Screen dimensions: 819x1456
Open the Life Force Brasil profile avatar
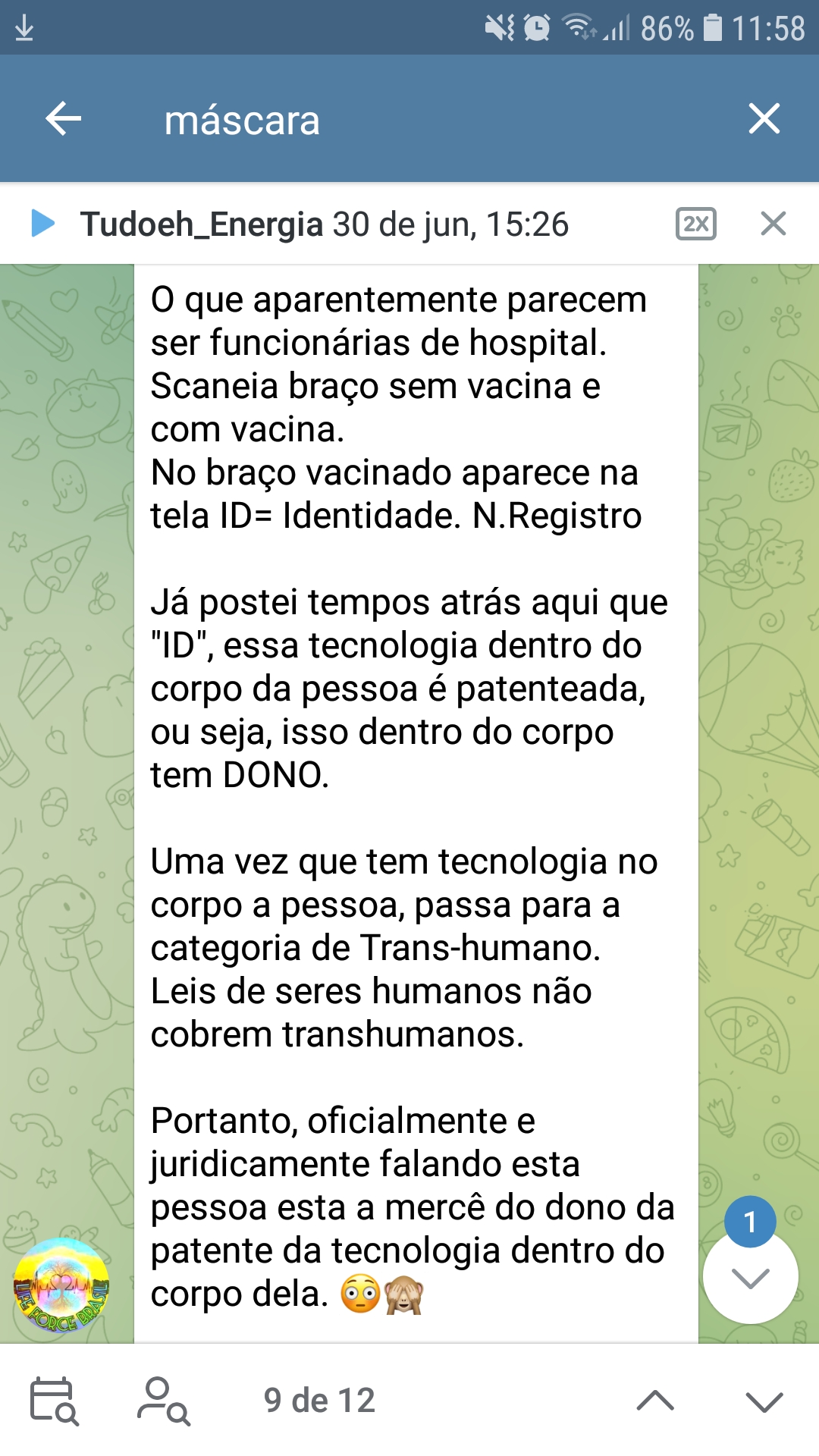point(62,1286)
